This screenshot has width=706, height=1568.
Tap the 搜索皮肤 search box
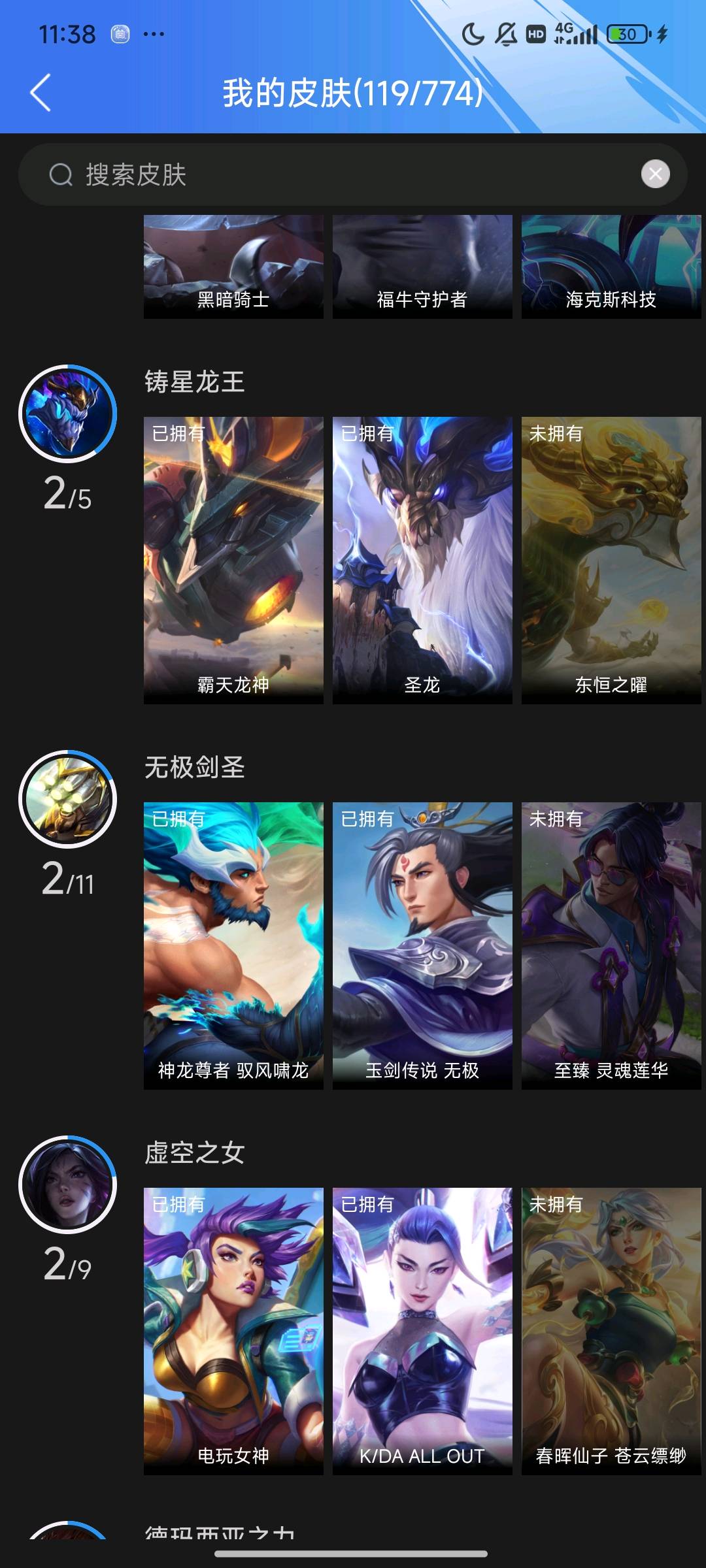tap(340, 175)
